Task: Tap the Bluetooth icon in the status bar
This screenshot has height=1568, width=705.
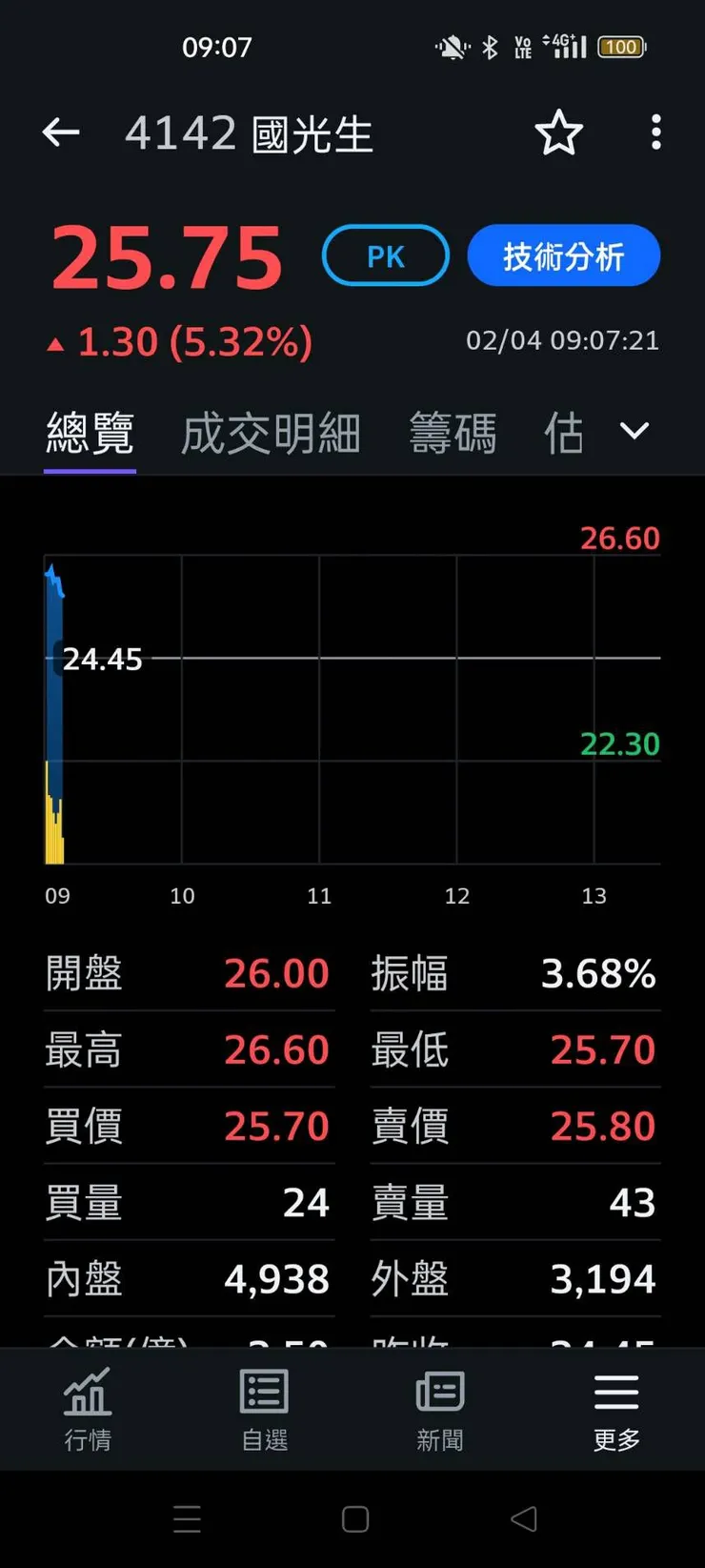Action: pyautogui.click(x=489, y=47)
